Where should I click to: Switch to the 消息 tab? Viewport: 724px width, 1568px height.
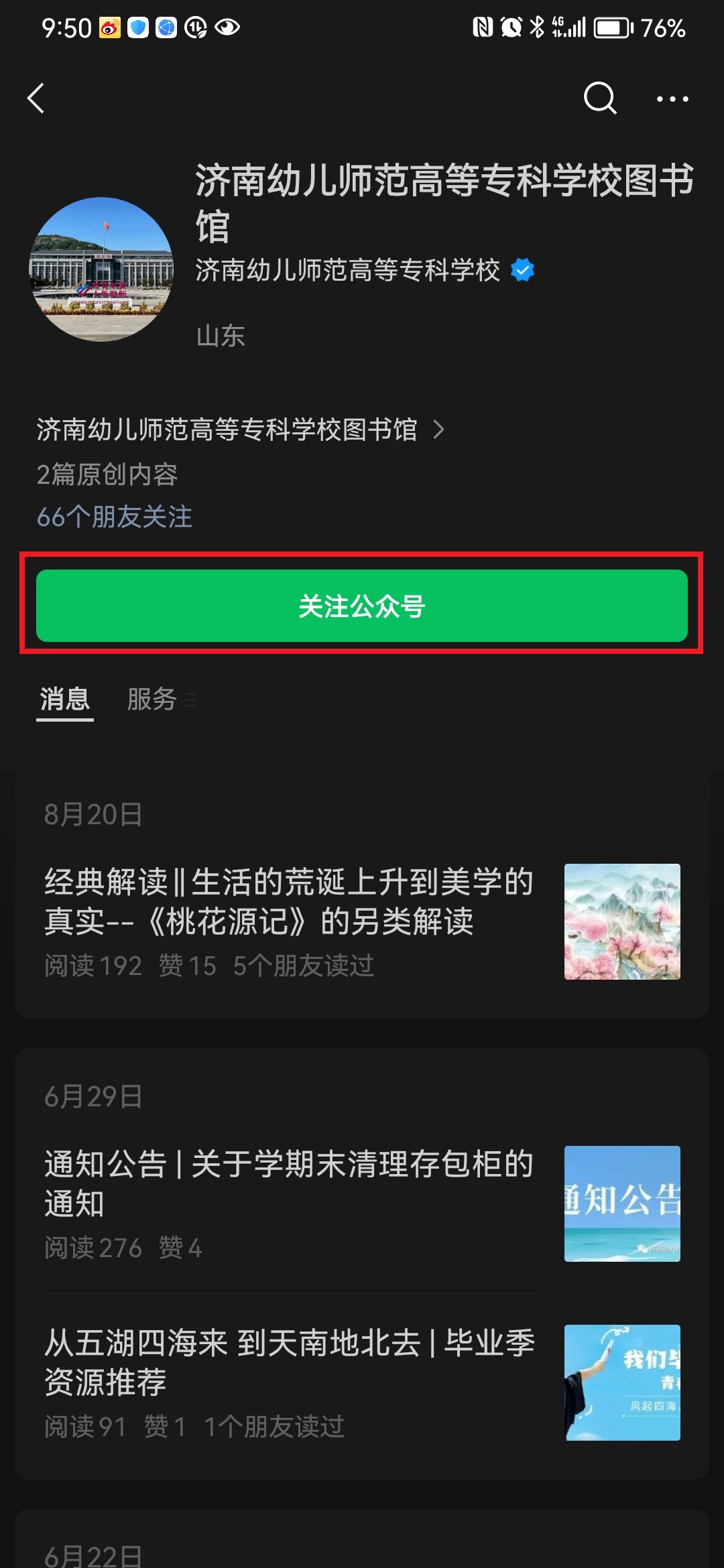(64, 699)
